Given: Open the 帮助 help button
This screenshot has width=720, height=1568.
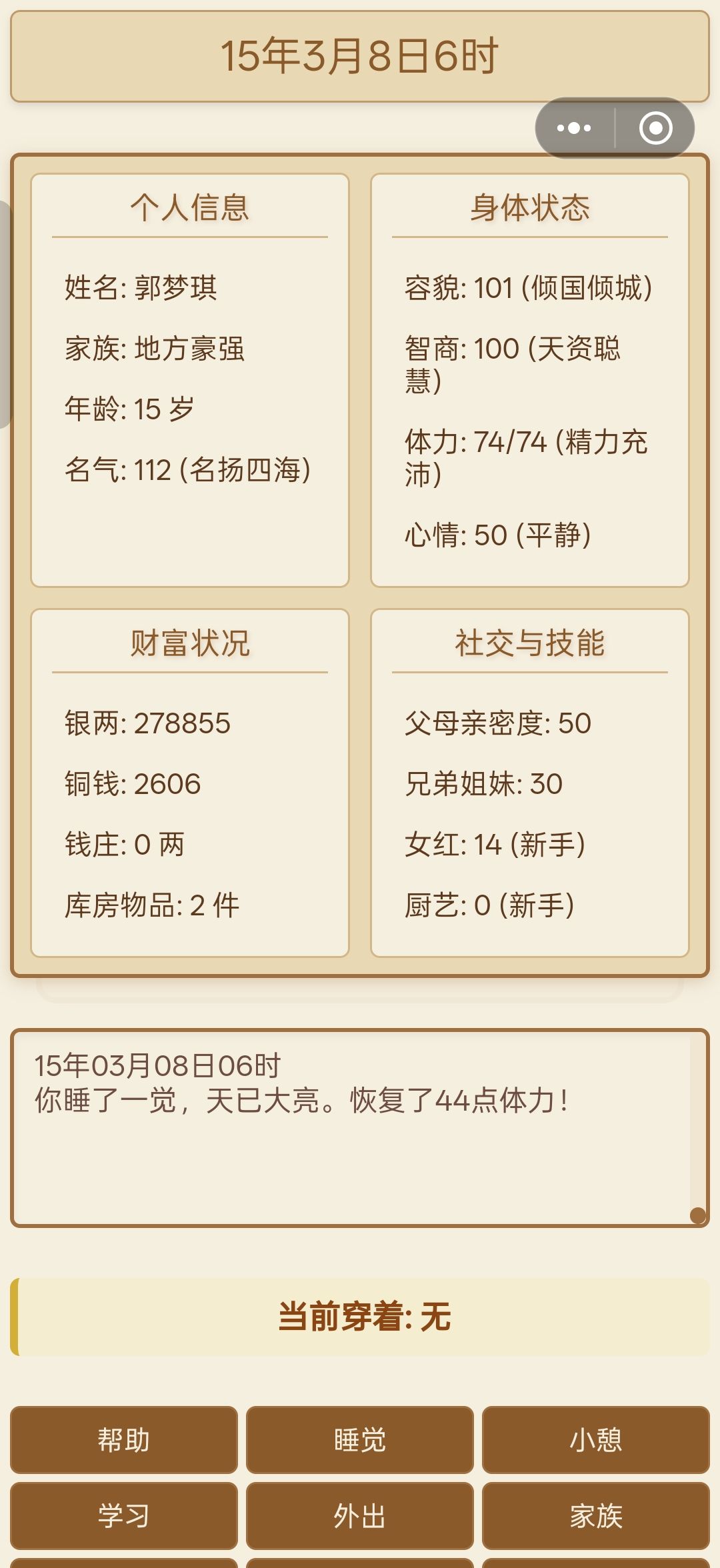Looking at the screenshot, I should pos(124,1439).
